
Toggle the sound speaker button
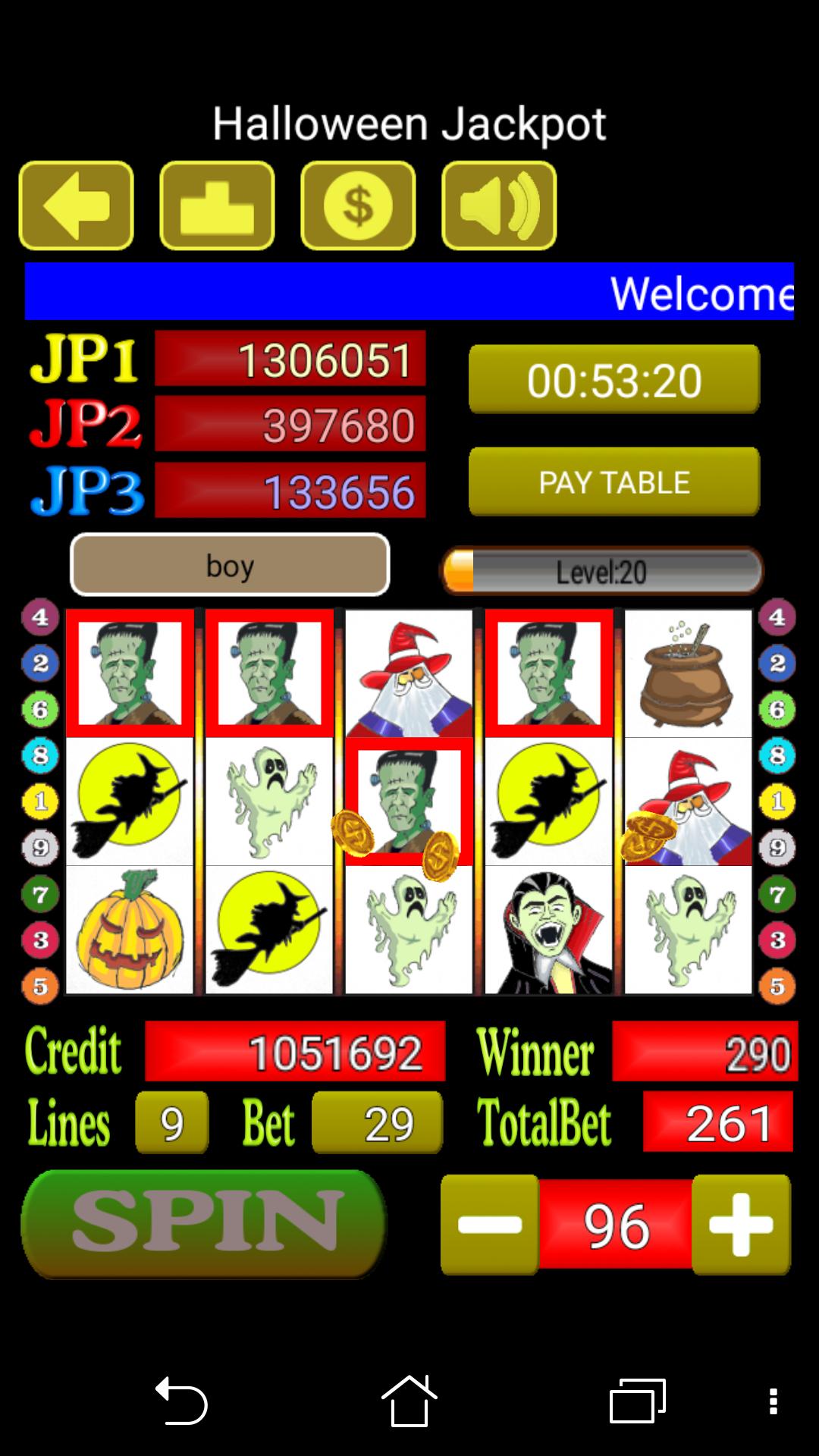pyautogui.click(x=499, y=206)
